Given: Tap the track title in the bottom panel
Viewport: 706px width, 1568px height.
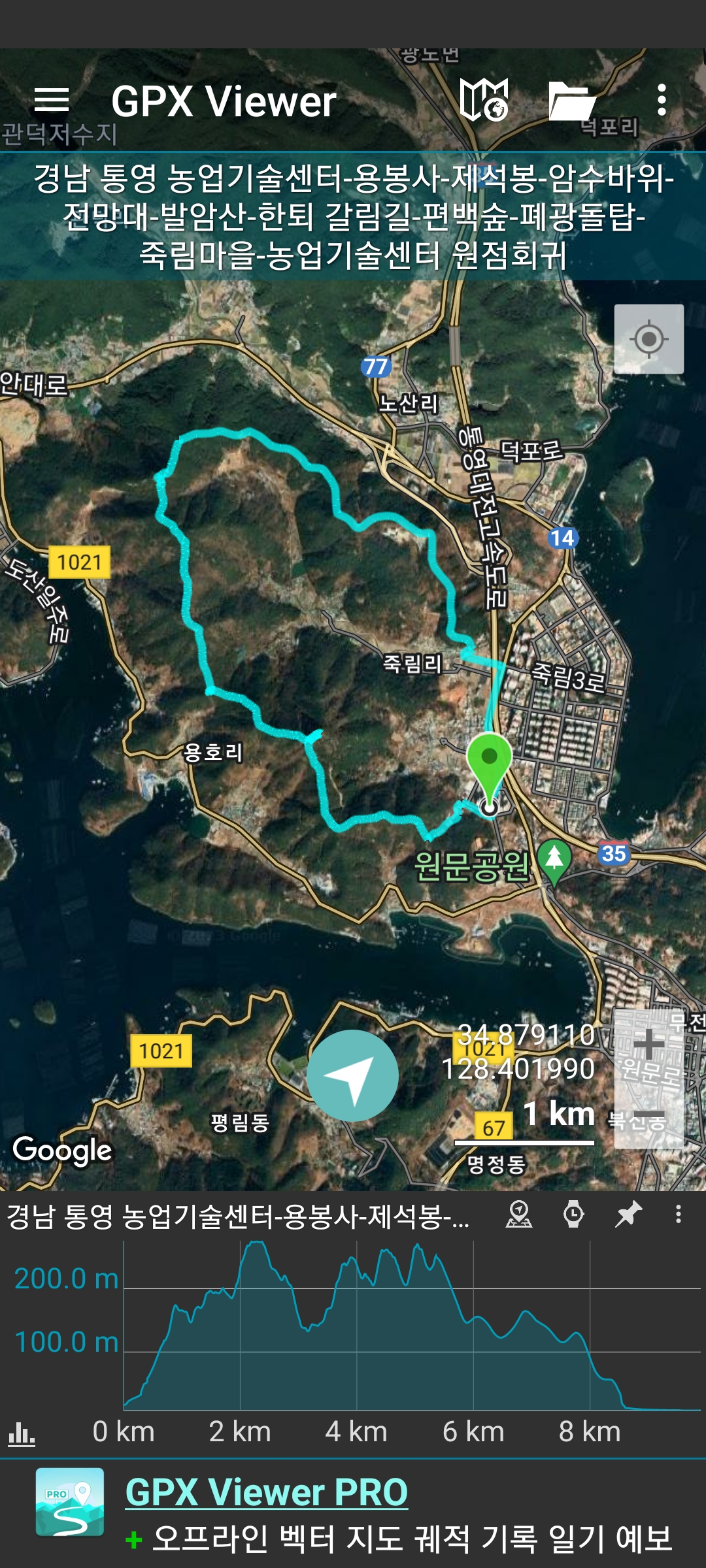Looking at the screenshot, I should pos(238,1216).
